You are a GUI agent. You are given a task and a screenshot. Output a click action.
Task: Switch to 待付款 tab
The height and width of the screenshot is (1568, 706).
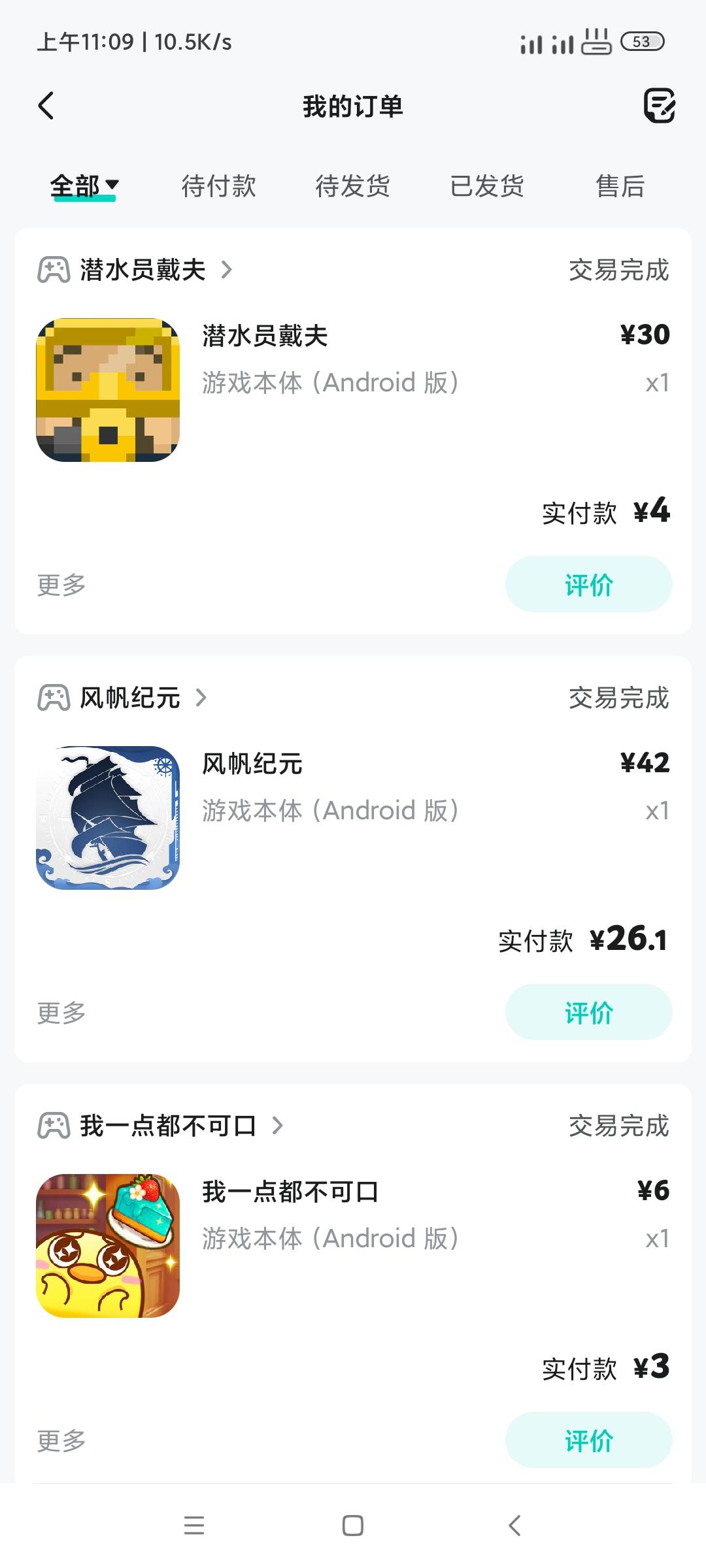coord(218,186)
